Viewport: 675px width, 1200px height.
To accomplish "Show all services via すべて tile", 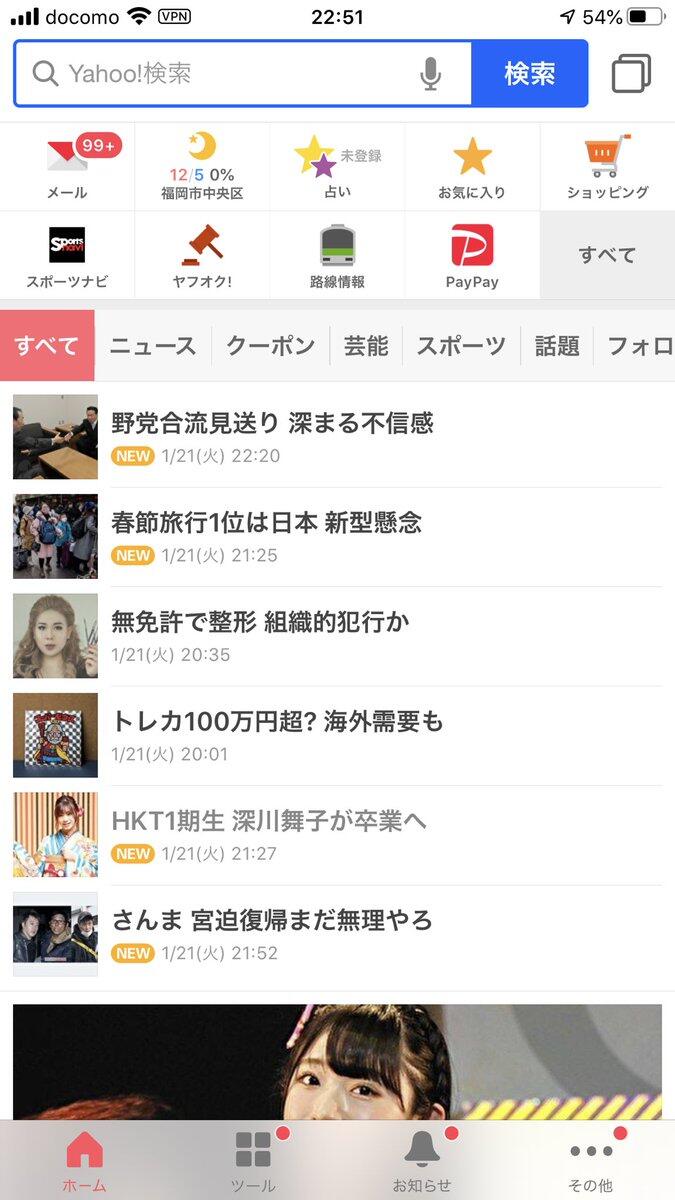I will (607, 255).
